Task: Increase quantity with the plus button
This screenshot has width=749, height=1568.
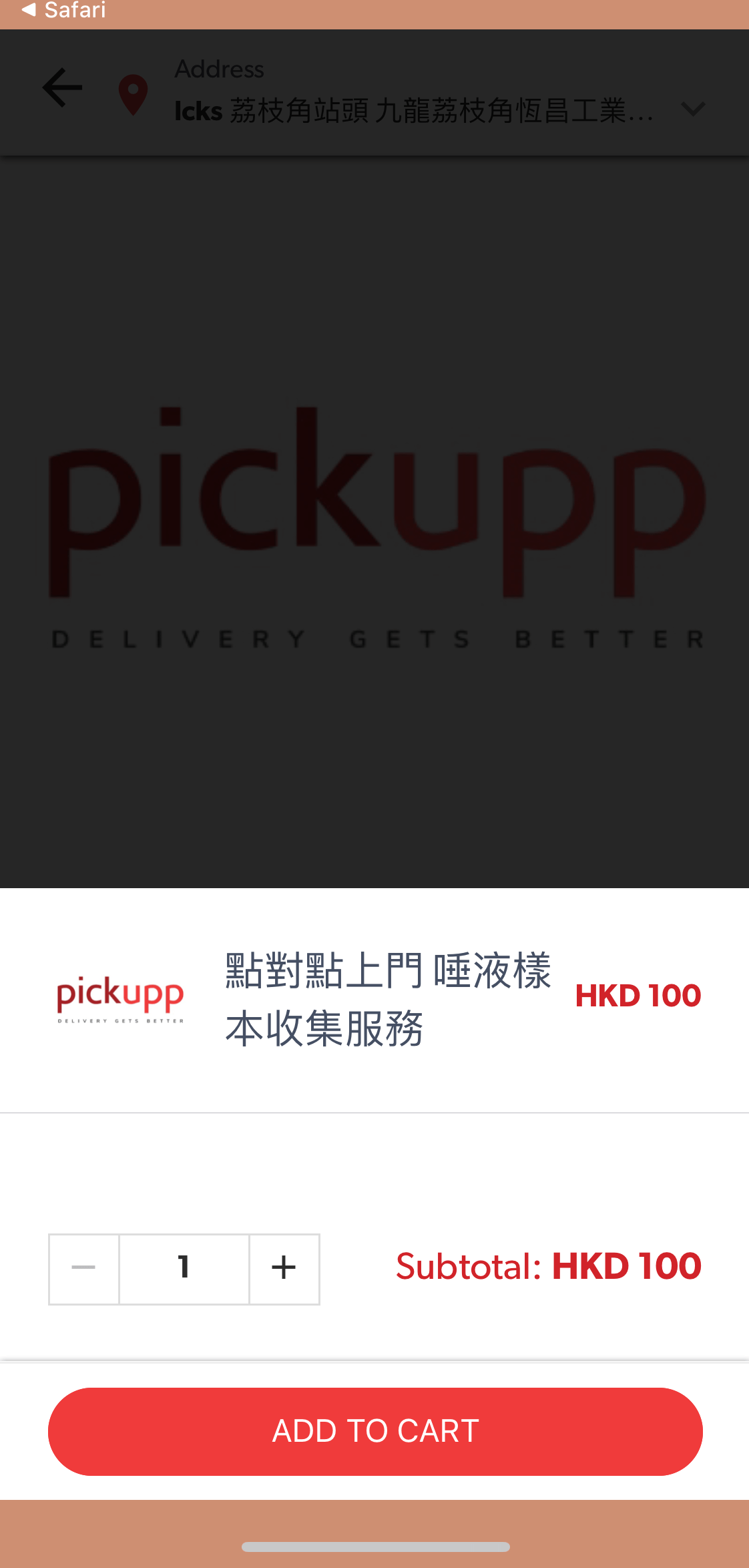Action: [x=284, y=1269]
